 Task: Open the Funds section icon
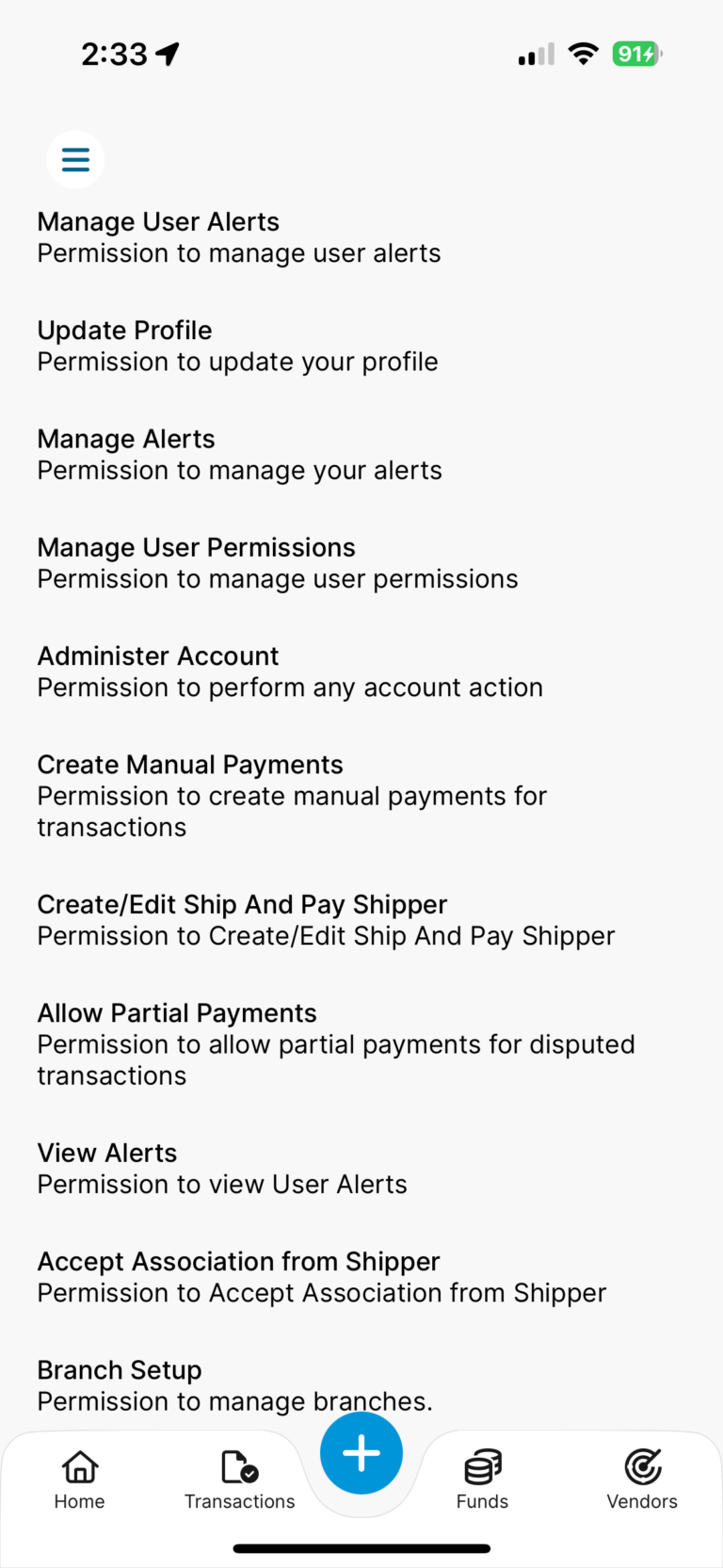[481, 1479]
